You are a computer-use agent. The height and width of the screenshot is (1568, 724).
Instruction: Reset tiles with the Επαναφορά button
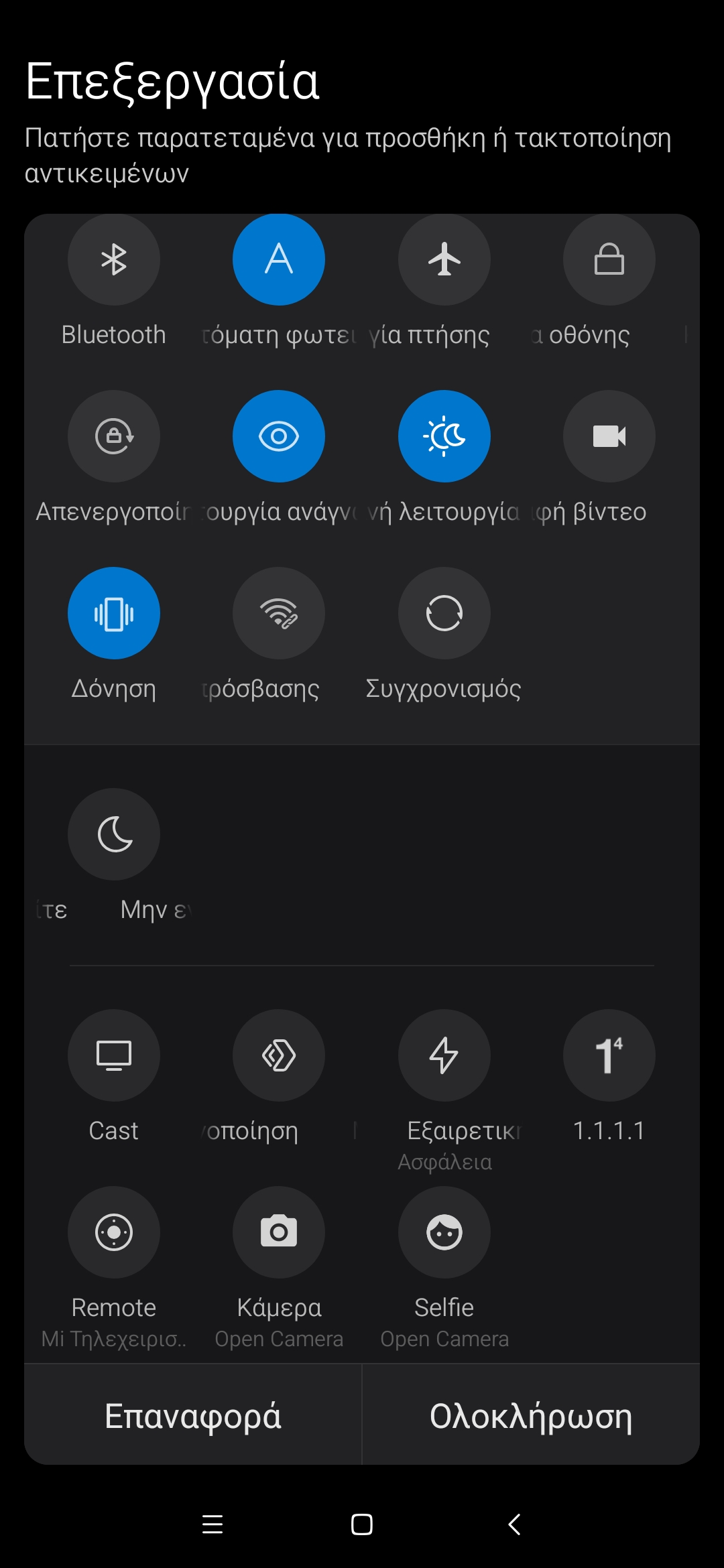point(193,1415)
